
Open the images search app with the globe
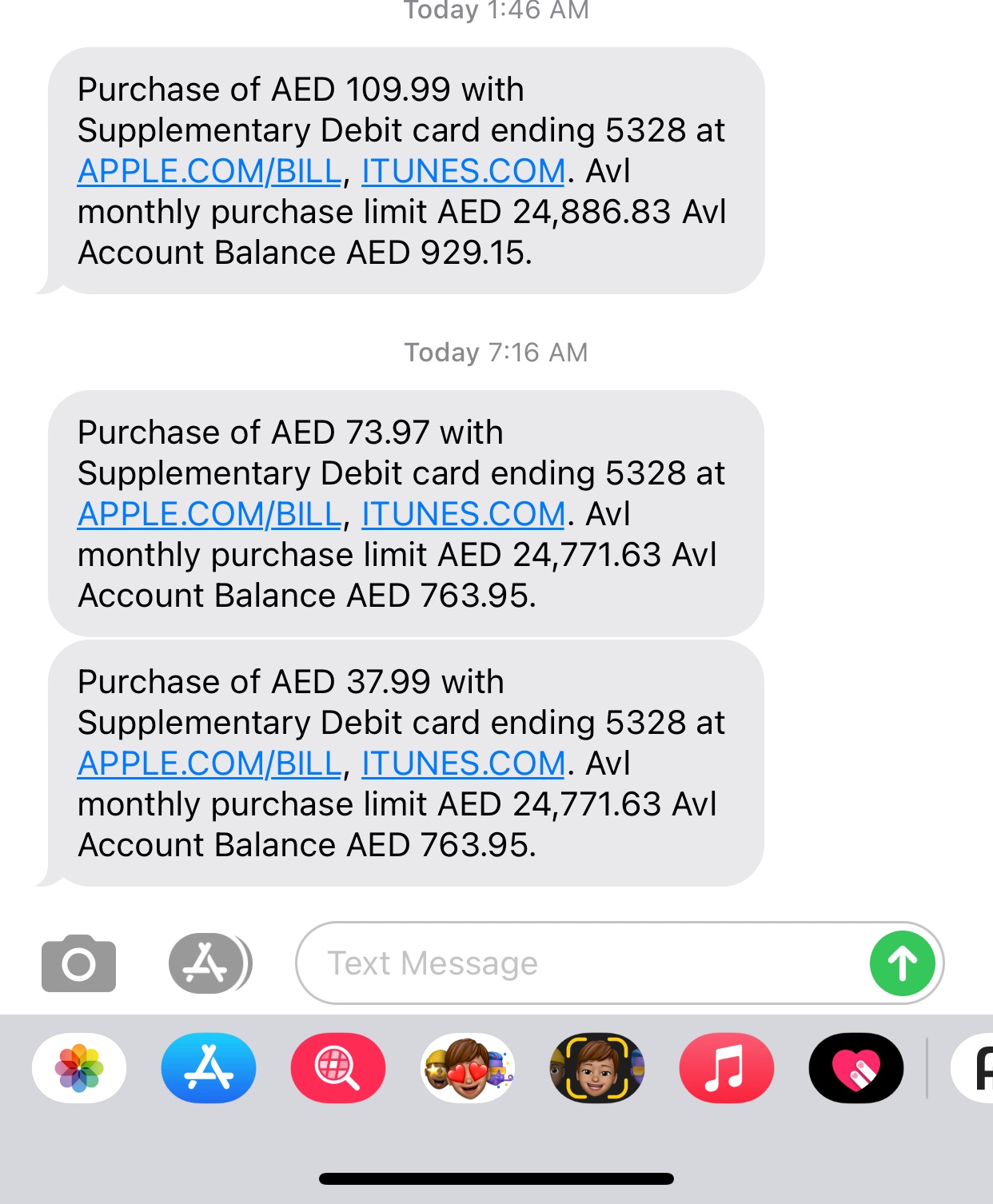(x=338, y=1068)
